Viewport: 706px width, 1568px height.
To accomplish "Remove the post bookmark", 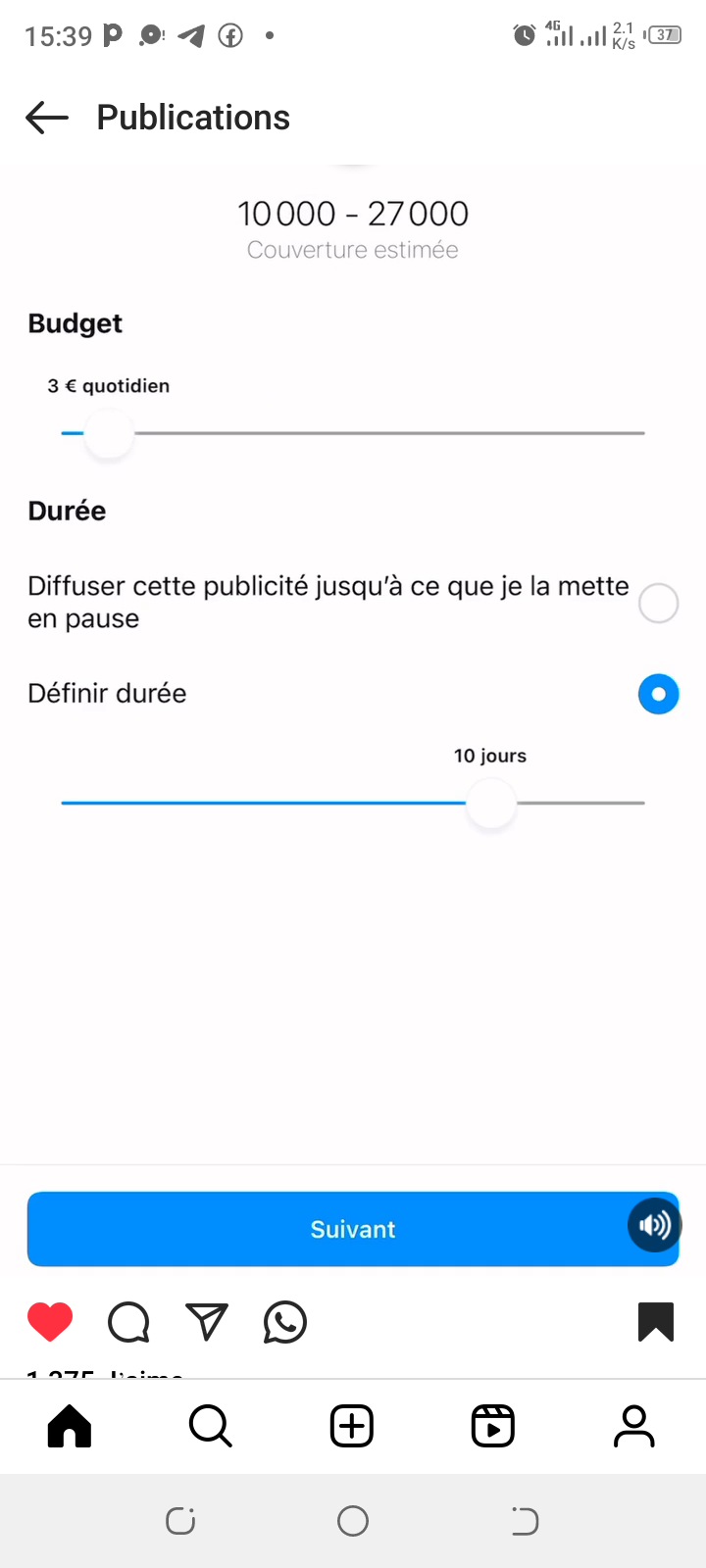I will pos(656,1321).
